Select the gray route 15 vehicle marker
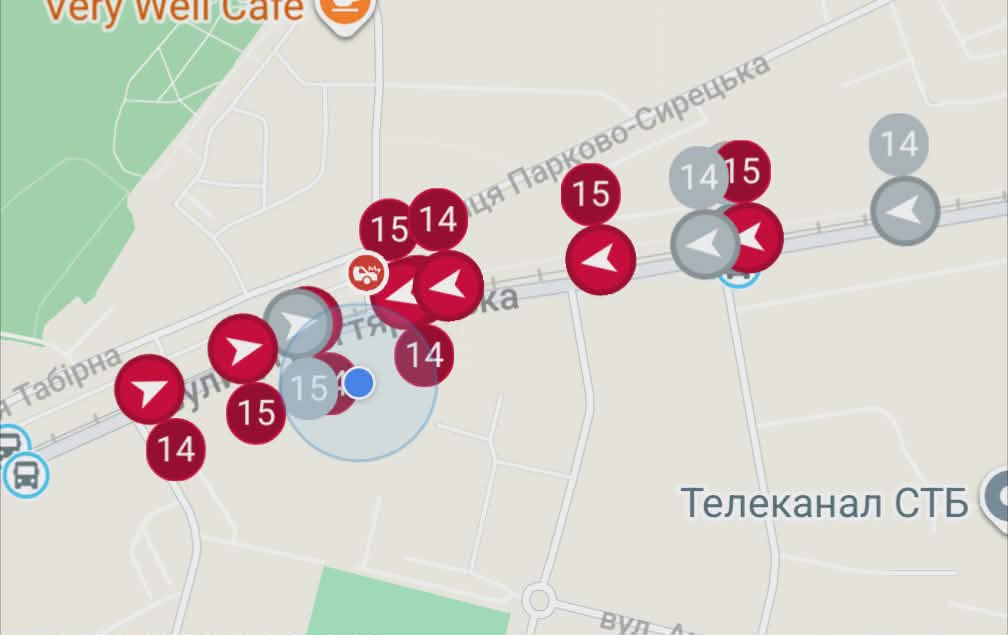This screenshot has height=635, width=1008. 308,387
